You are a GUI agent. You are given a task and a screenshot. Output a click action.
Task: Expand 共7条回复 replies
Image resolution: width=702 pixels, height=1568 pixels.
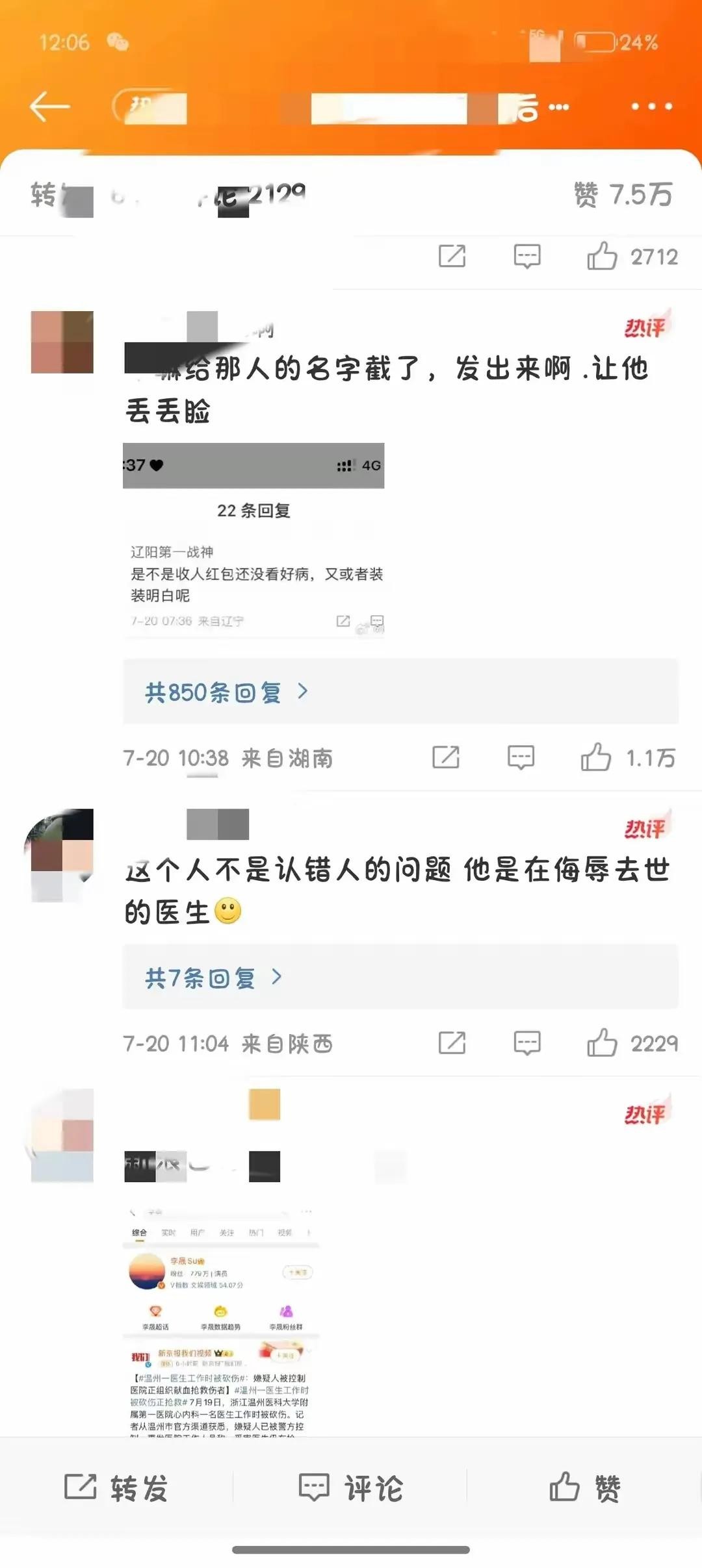(212, 978)
